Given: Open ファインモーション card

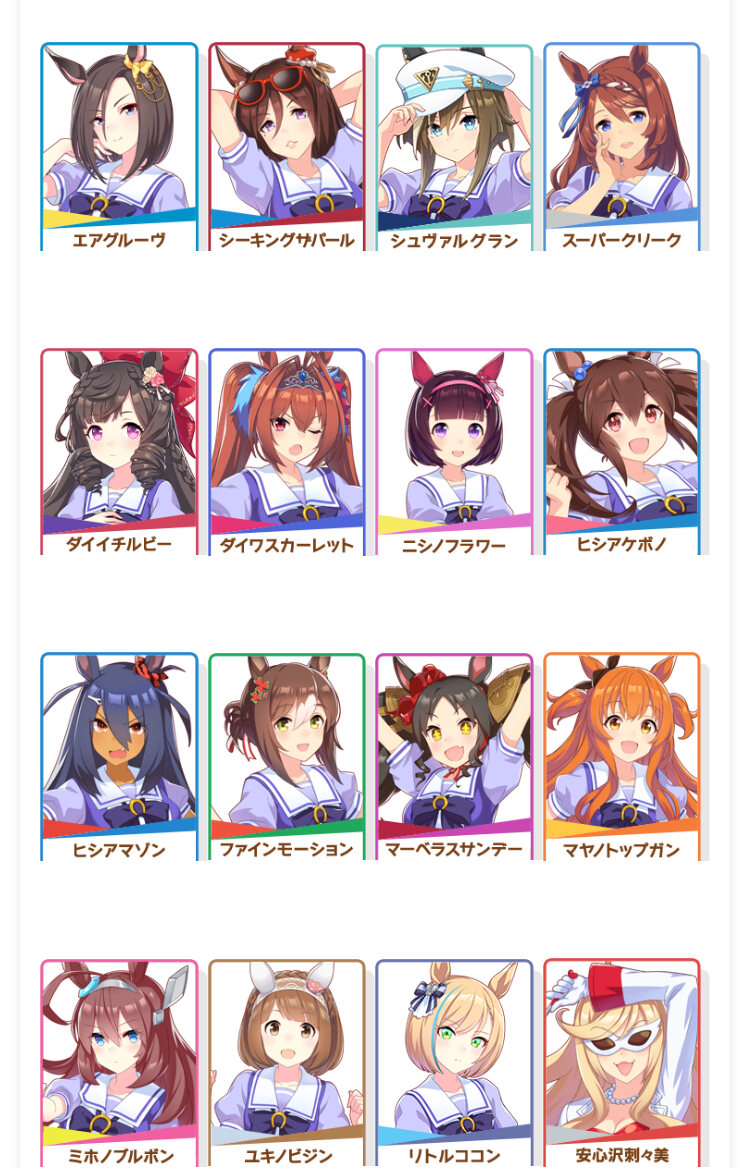Looking at the screenshot, I should click(x=287, y=756).
